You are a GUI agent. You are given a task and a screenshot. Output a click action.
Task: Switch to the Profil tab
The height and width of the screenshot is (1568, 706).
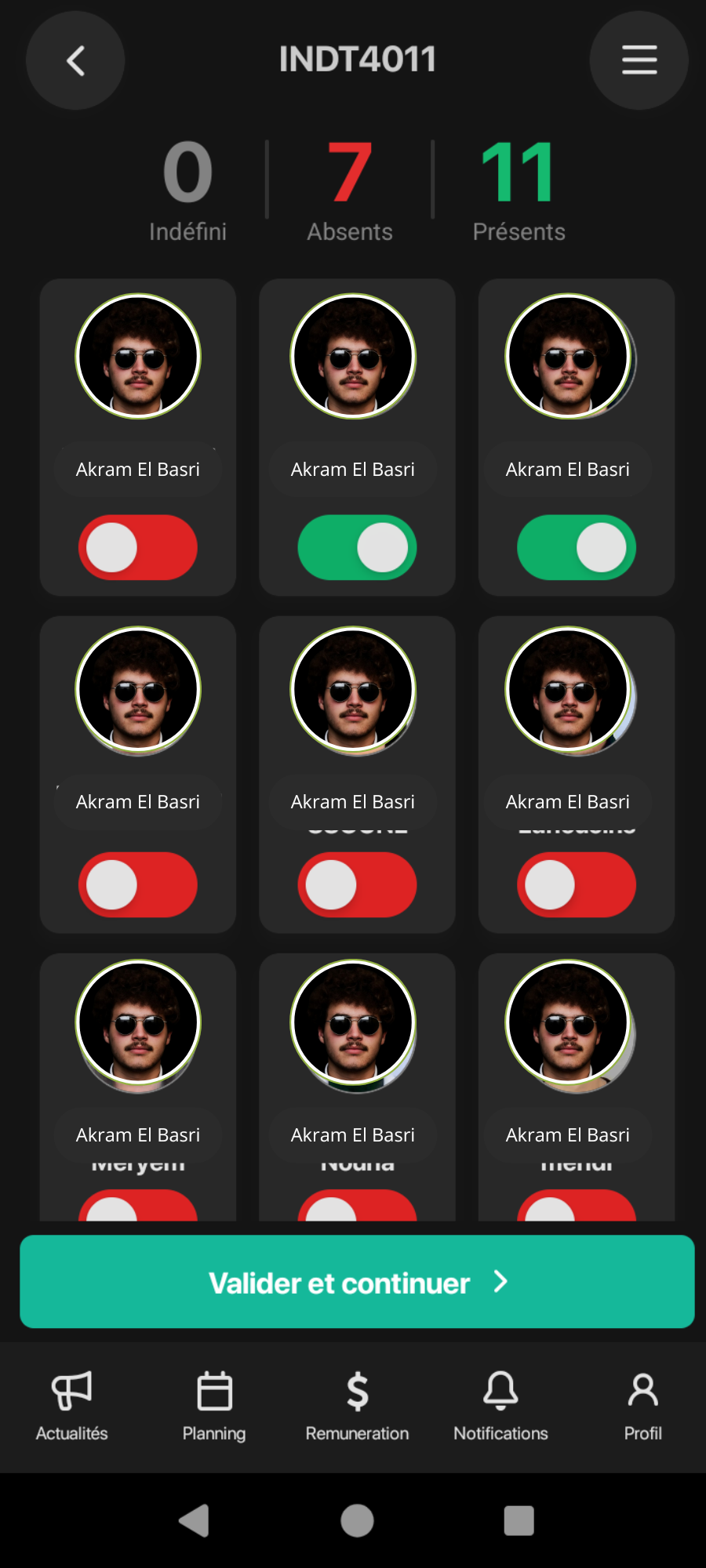coord(642,1406)
